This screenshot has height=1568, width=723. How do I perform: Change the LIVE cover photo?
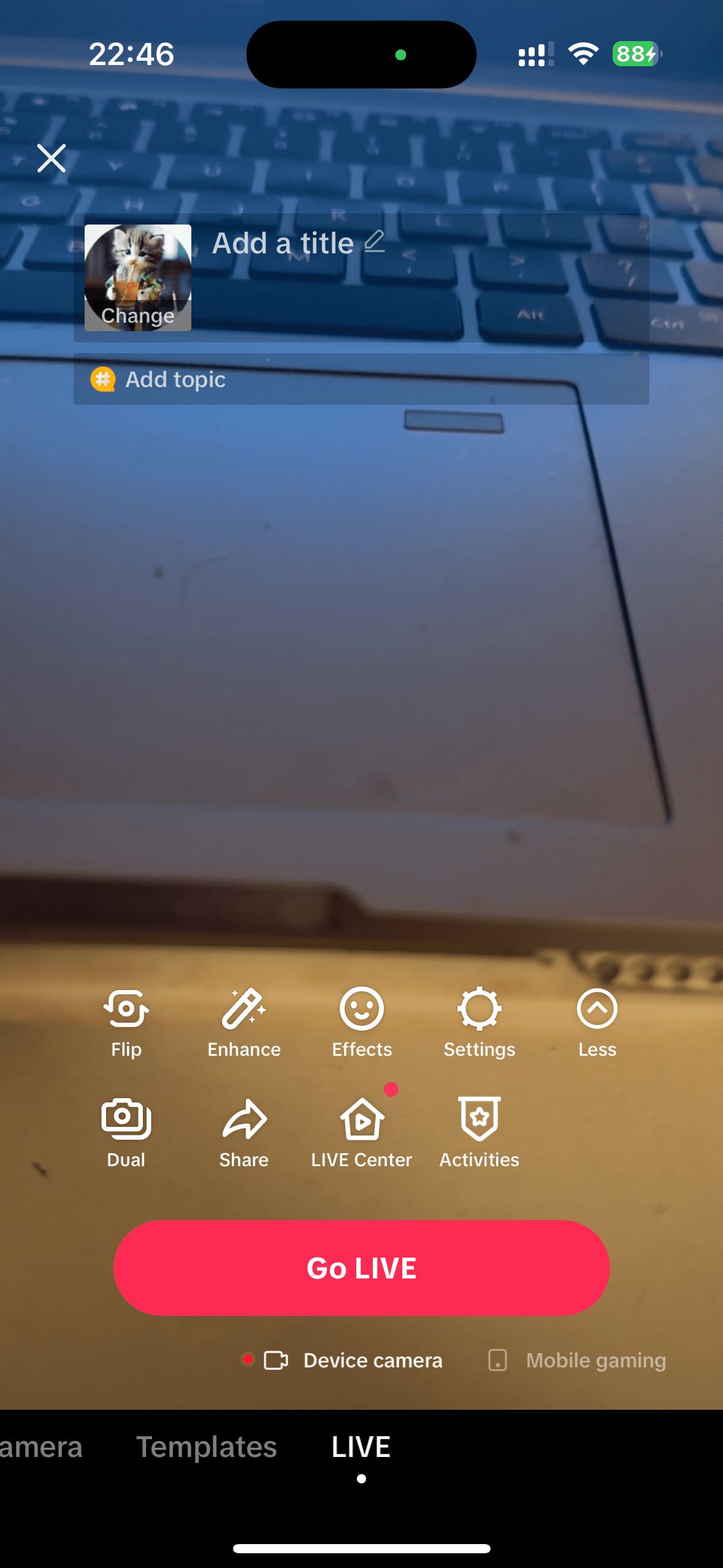[x=137, y=278]
